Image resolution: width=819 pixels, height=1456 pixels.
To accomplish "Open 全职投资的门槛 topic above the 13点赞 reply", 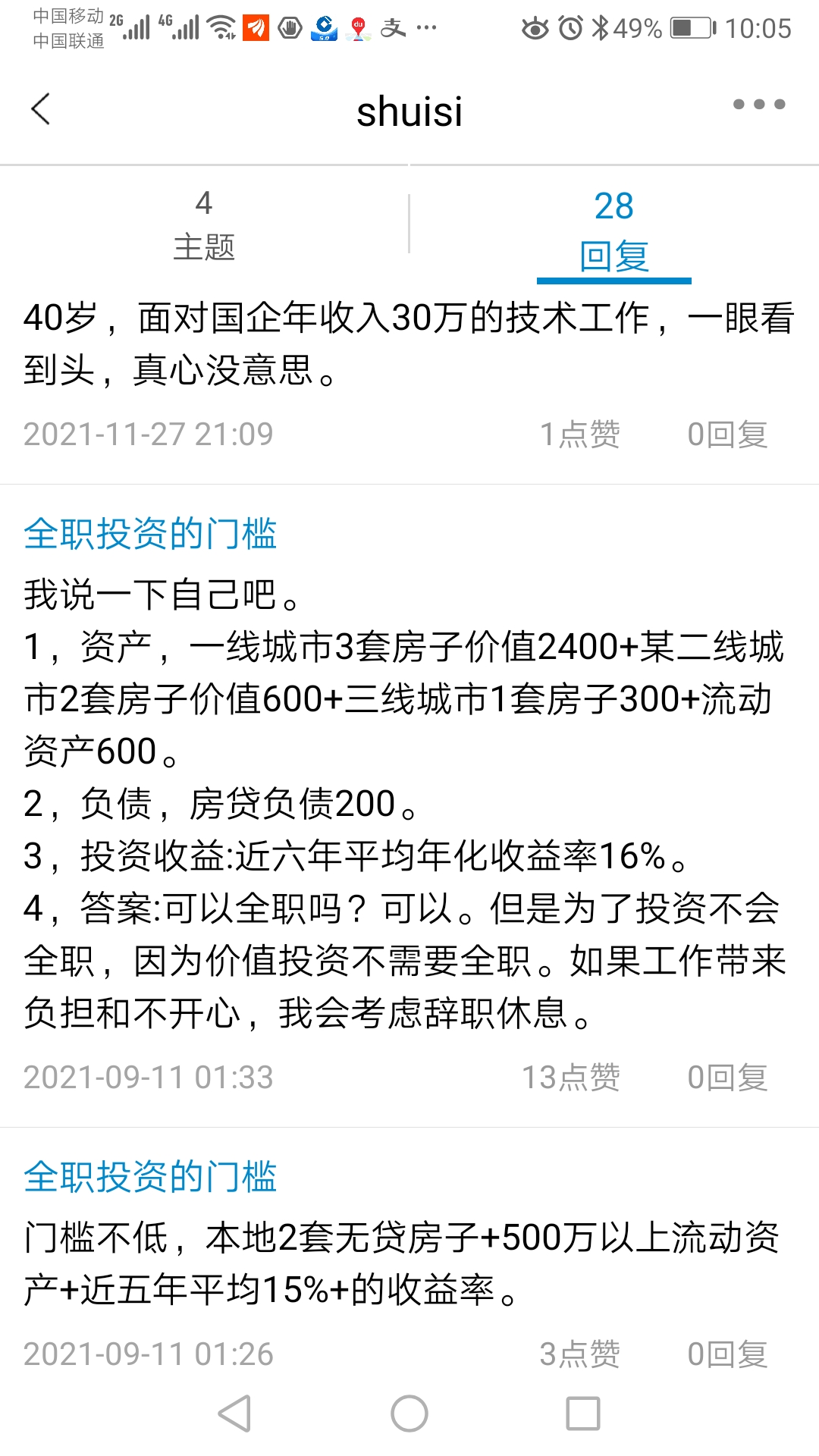I will pos(150,534).
